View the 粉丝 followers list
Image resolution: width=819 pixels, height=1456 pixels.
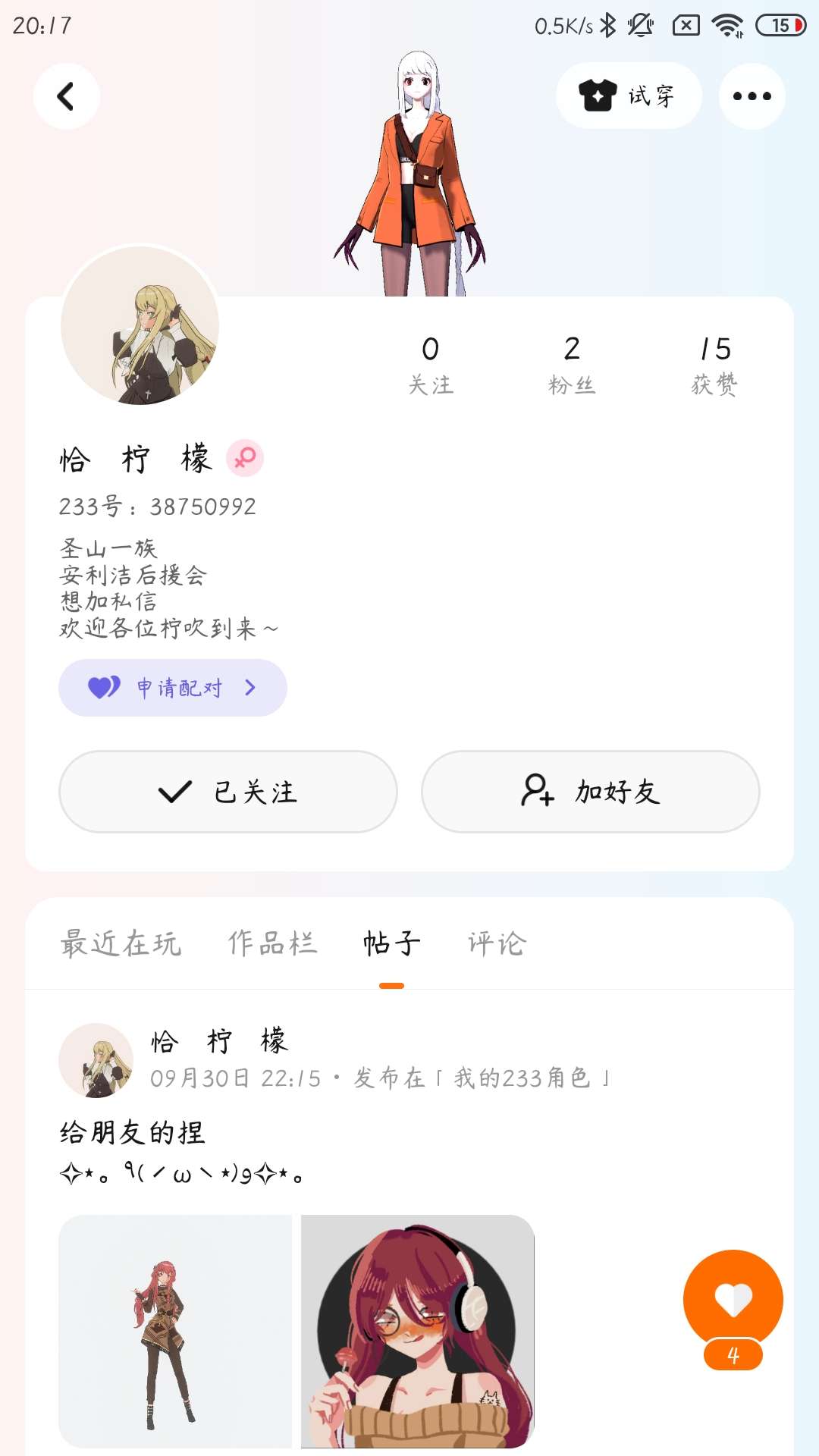[572, 366]
